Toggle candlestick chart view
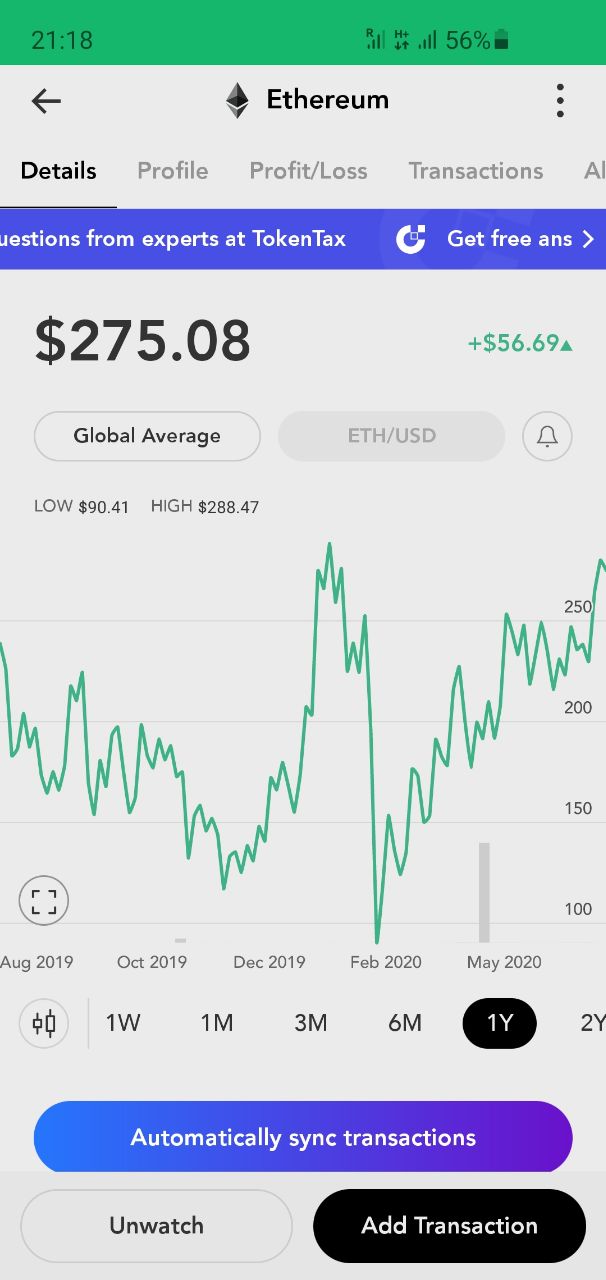Viewport: 606px width, 1280px height. point(44,1023)
